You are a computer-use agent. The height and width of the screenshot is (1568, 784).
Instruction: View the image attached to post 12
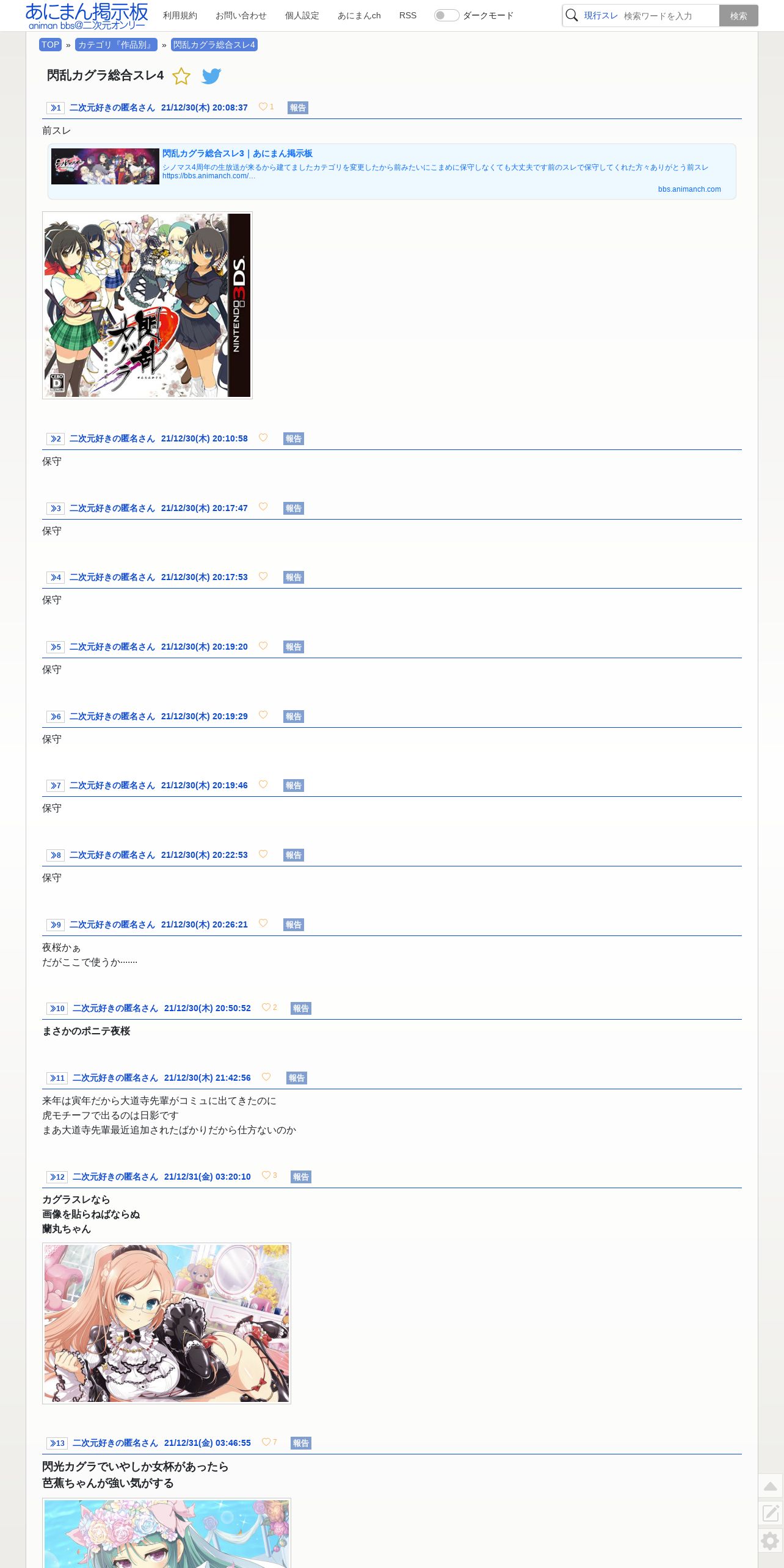tap(167, 1323)
